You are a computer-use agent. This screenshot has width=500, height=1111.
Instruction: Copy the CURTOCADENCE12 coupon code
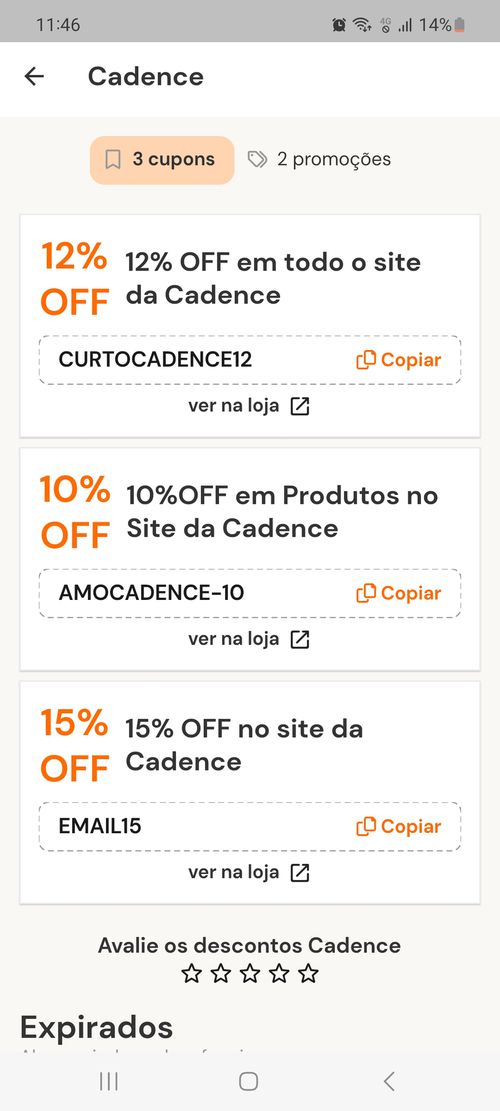tap(398, 360)
